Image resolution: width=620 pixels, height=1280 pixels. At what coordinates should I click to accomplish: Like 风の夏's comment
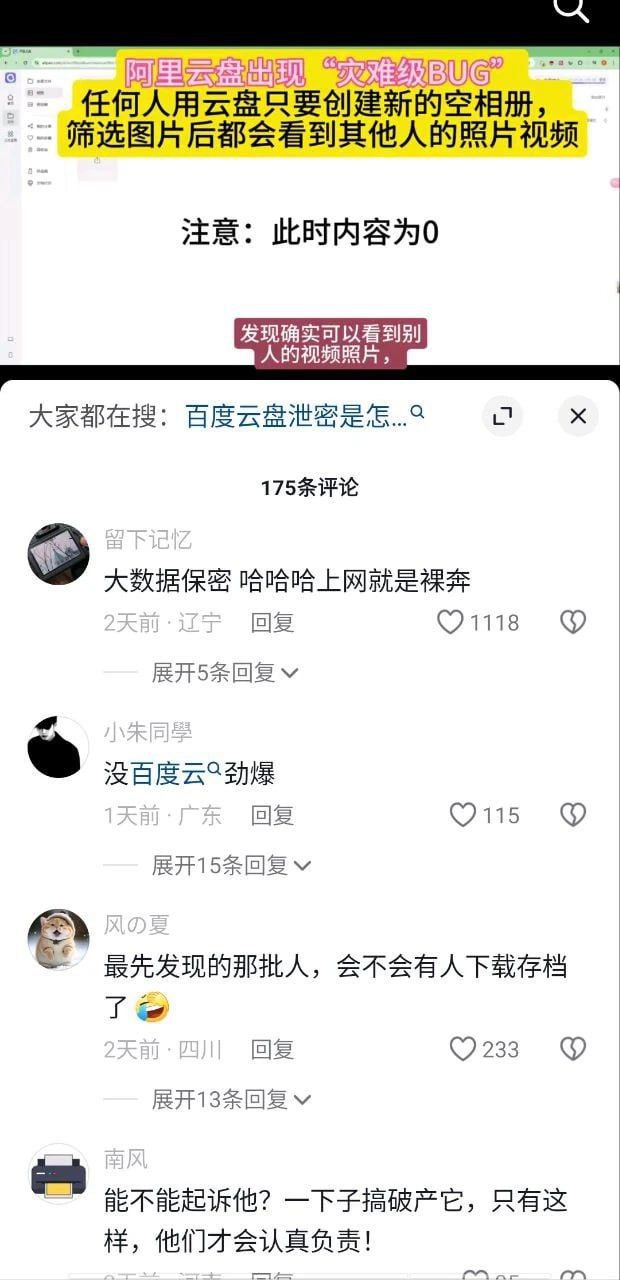tap(462, 1049)
